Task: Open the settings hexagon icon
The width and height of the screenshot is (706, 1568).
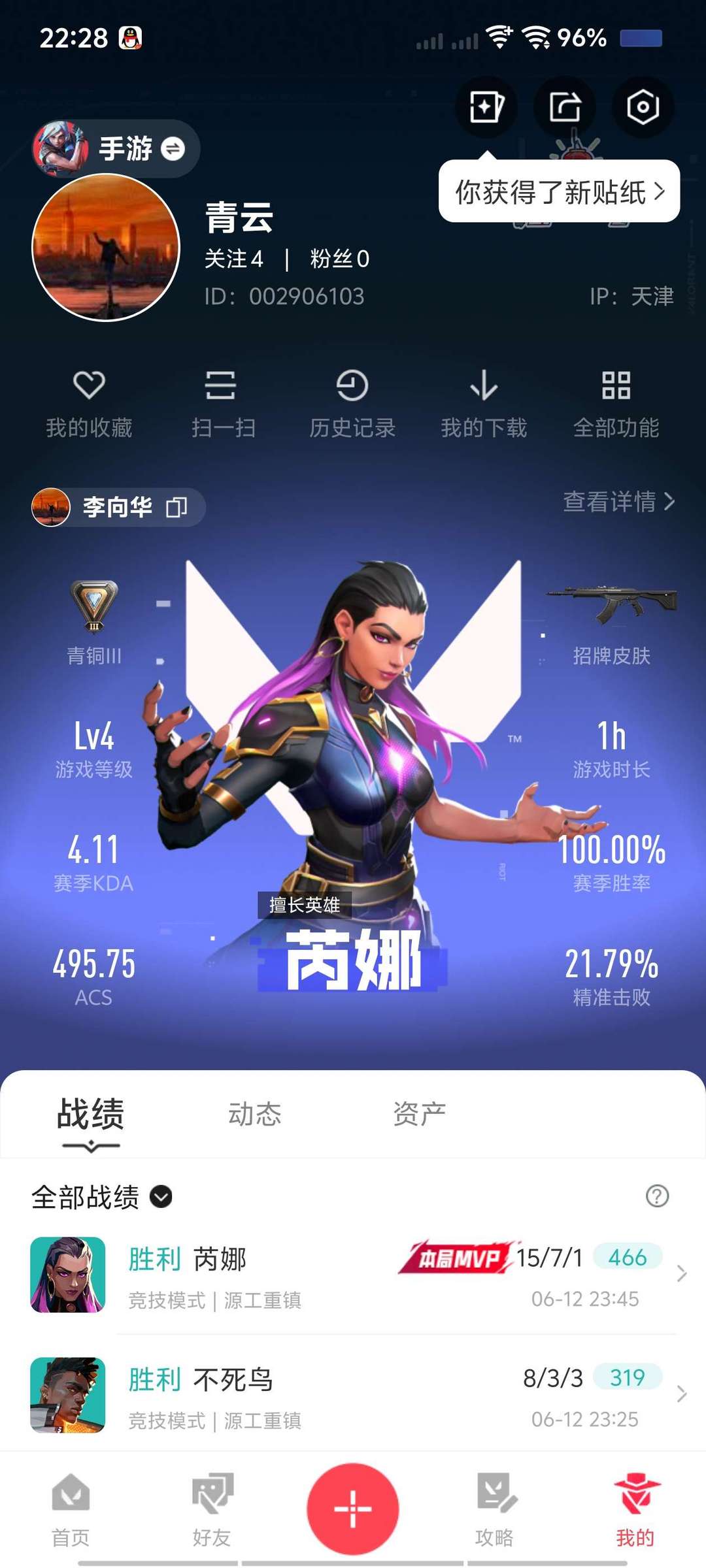Action: [643, 107]
